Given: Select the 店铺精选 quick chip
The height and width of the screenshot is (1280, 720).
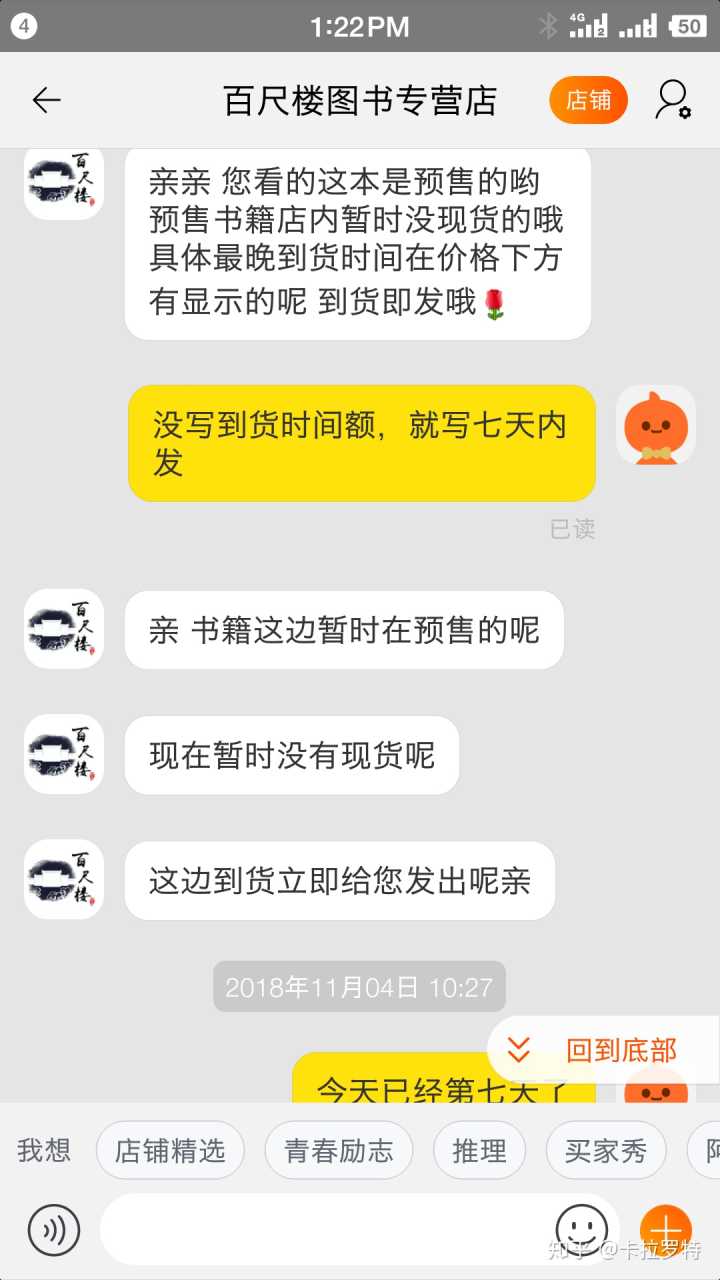Looking at the screenshot, I should [x=170, y=1151].
